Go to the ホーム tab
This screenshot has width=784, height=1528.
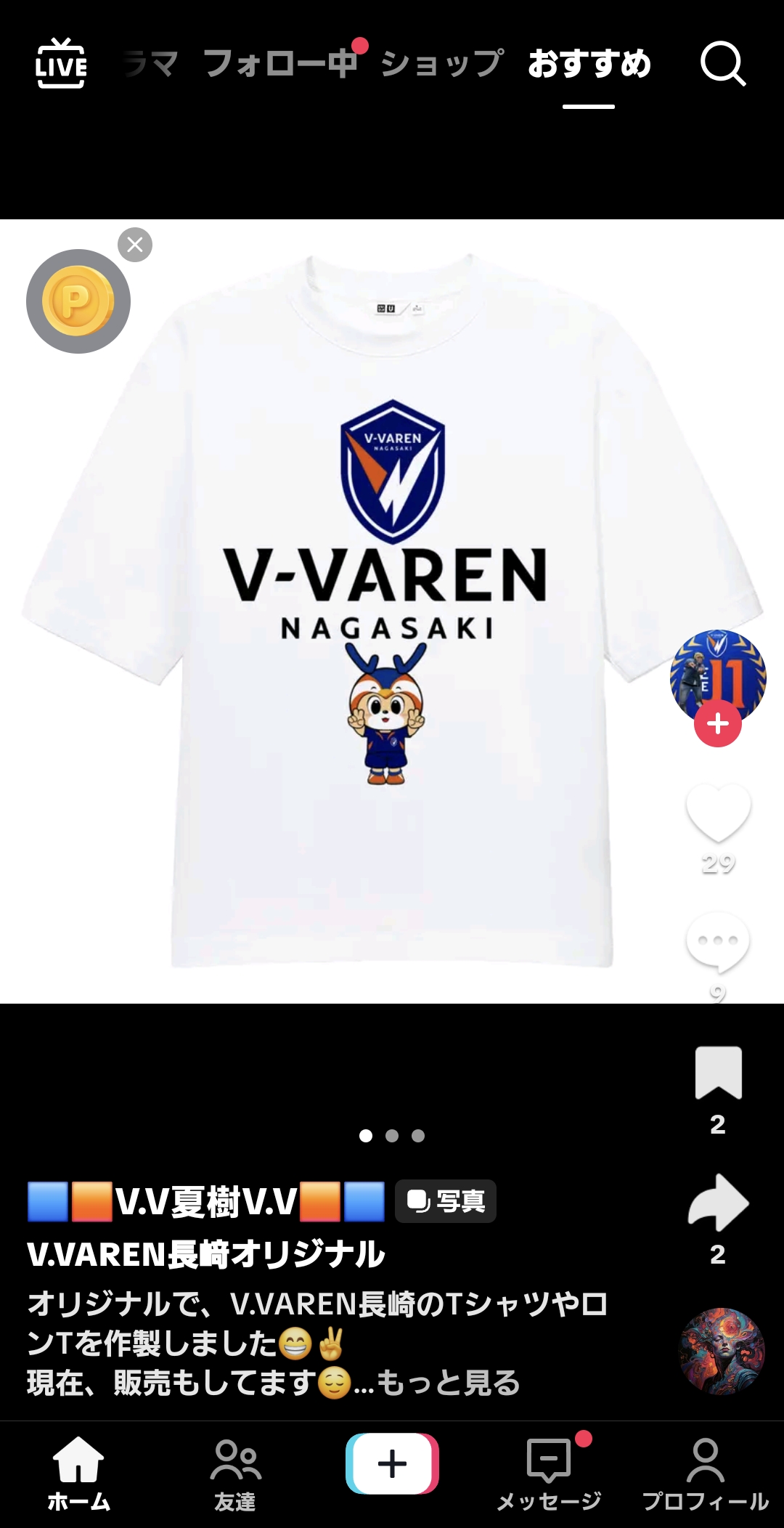click(x=78, y=1474)
